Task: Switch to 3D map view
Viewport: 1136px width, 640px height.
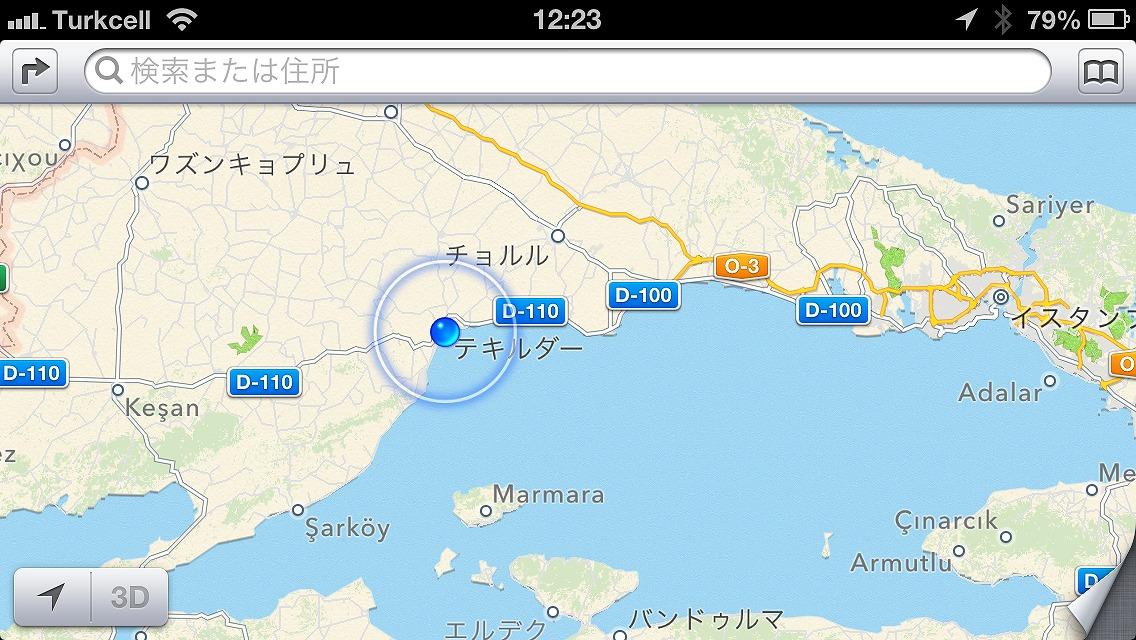Action: pos(130,597)
